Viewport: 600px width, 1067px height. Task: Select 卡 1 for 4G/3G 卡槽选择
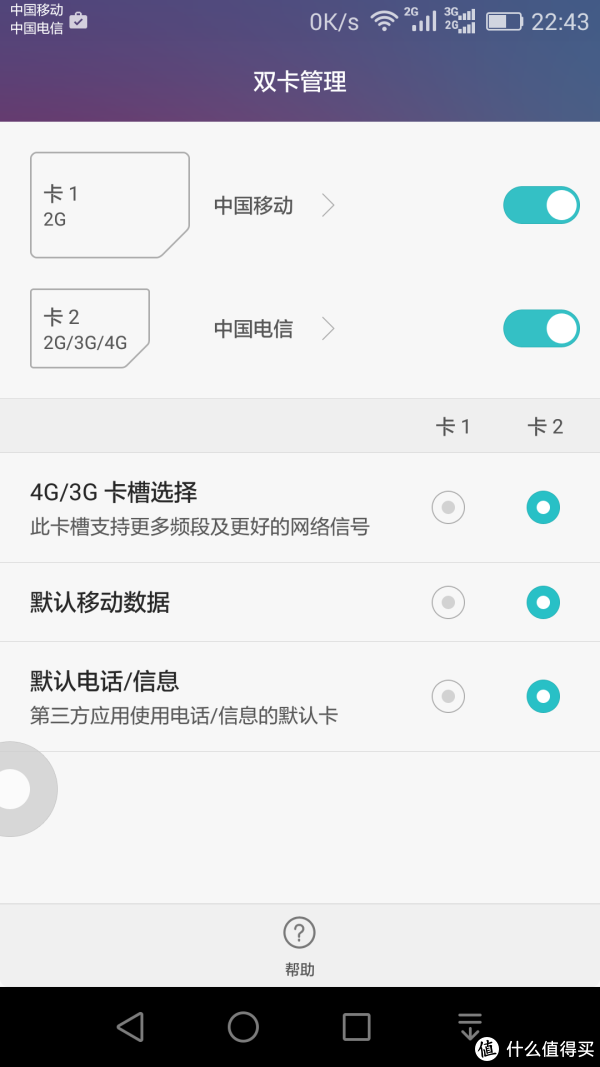(448, 508)
